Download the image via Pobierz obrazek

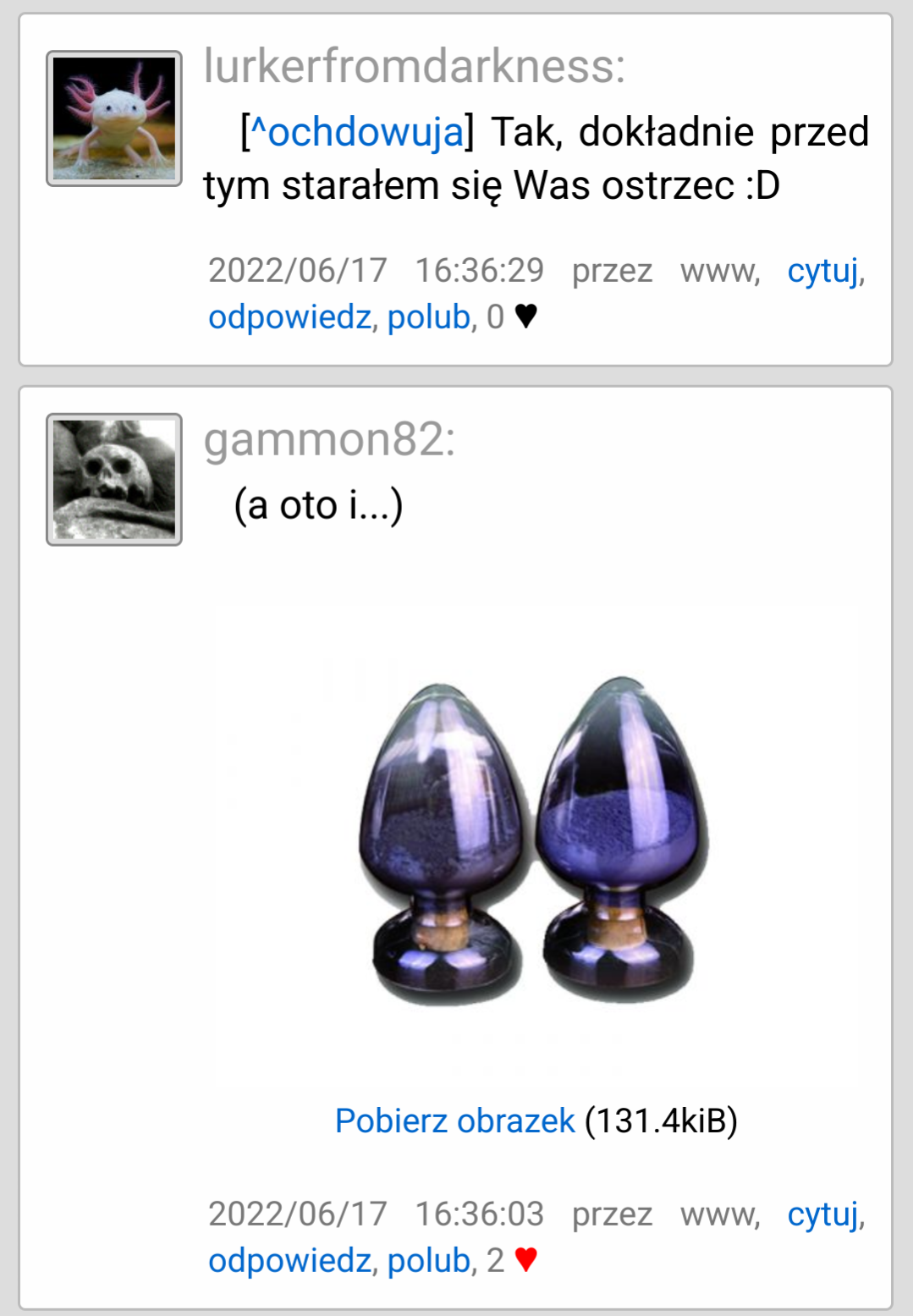454,1121
